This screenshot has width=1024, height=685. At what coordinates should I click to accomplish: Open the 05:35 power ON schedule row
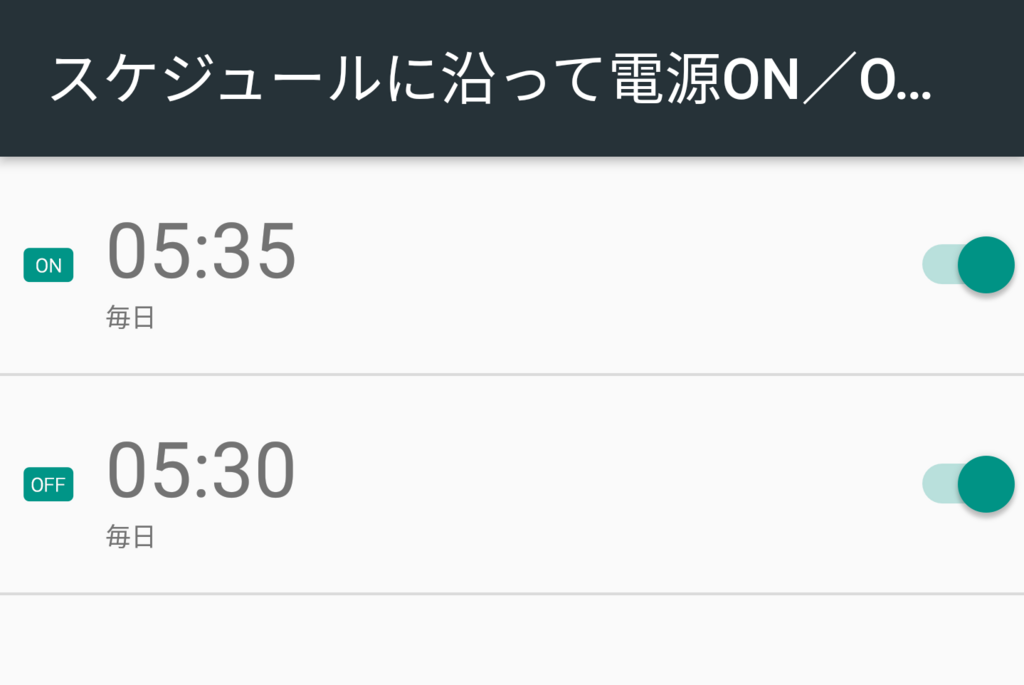pyautogui.click(x=450, y=266)
